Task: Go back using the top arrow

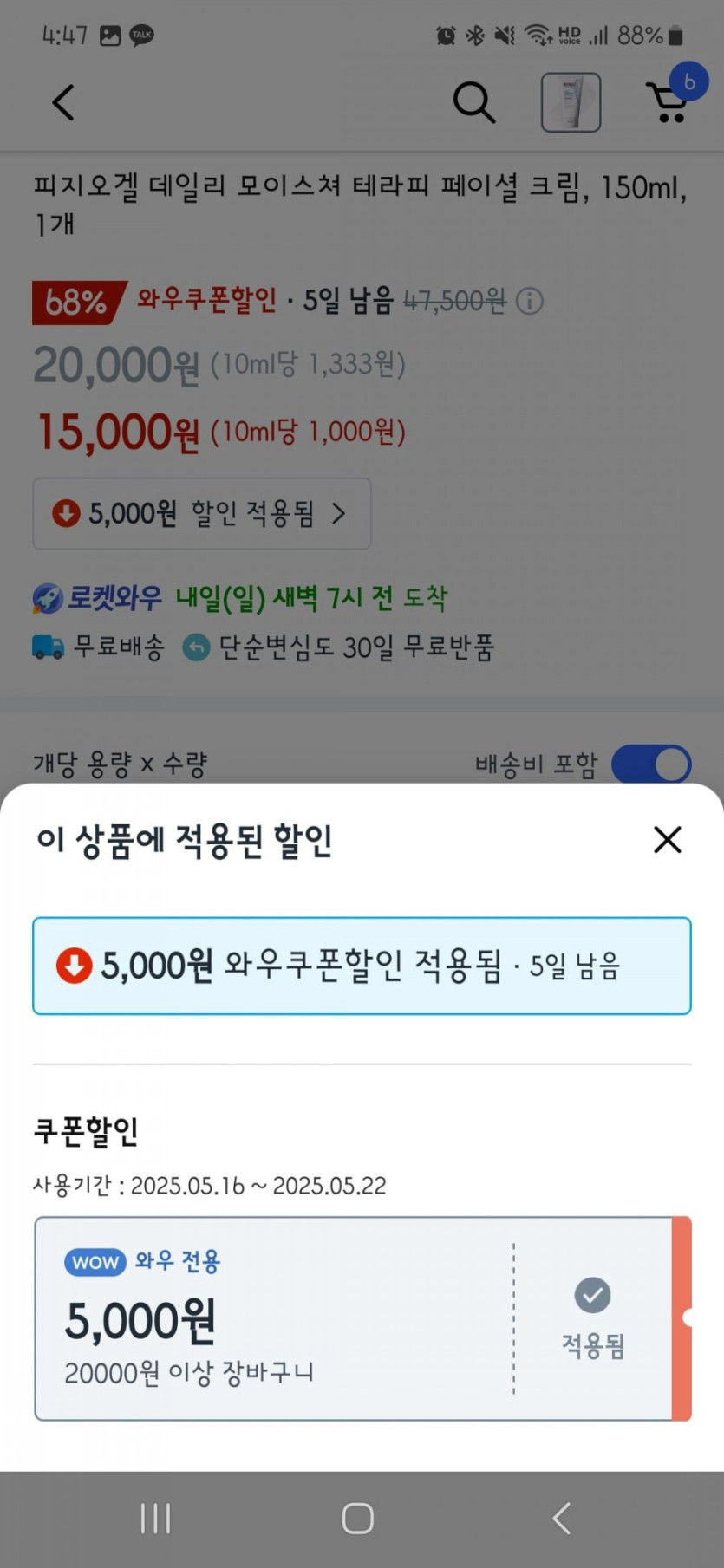Action: (63, 102)
